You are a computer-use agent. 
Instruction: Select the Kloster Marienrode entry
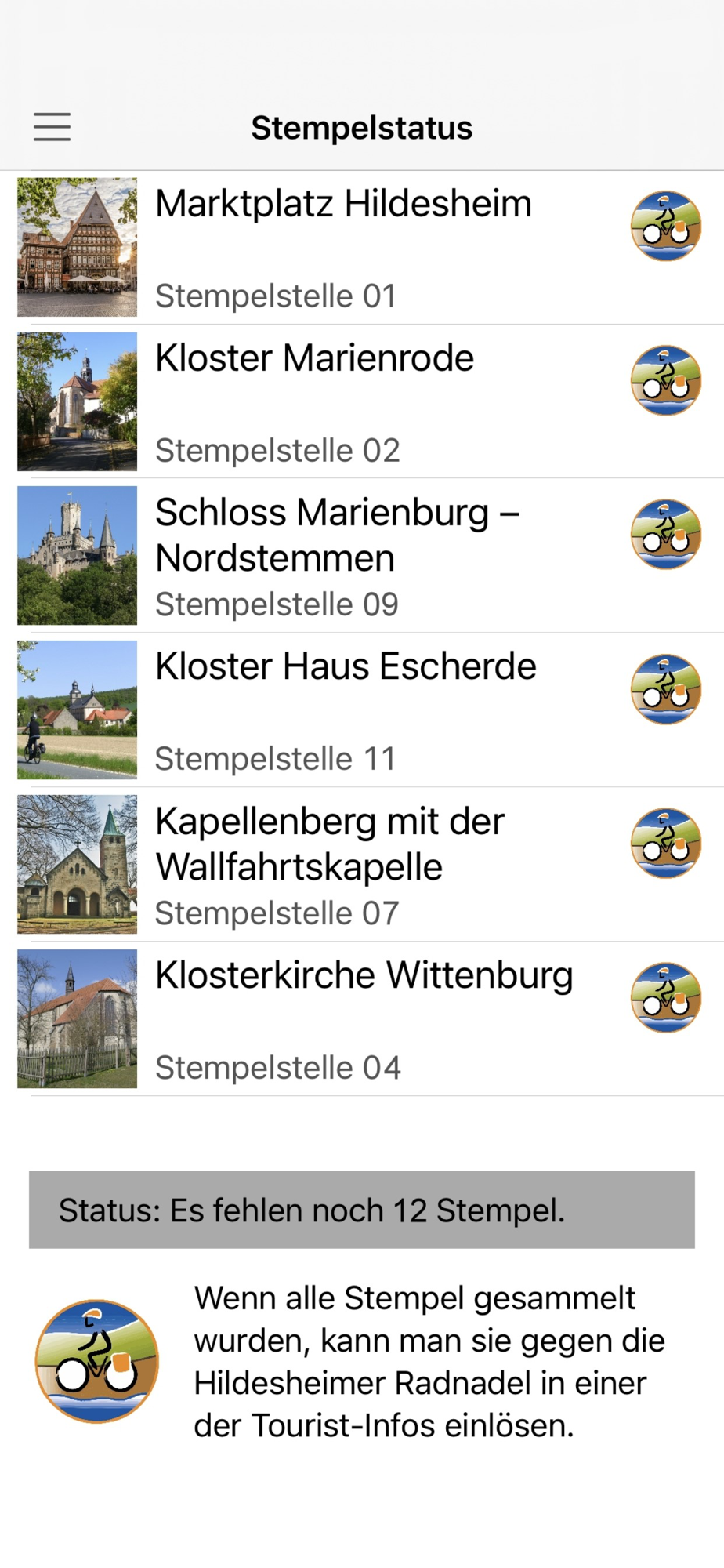coord(345,401)
